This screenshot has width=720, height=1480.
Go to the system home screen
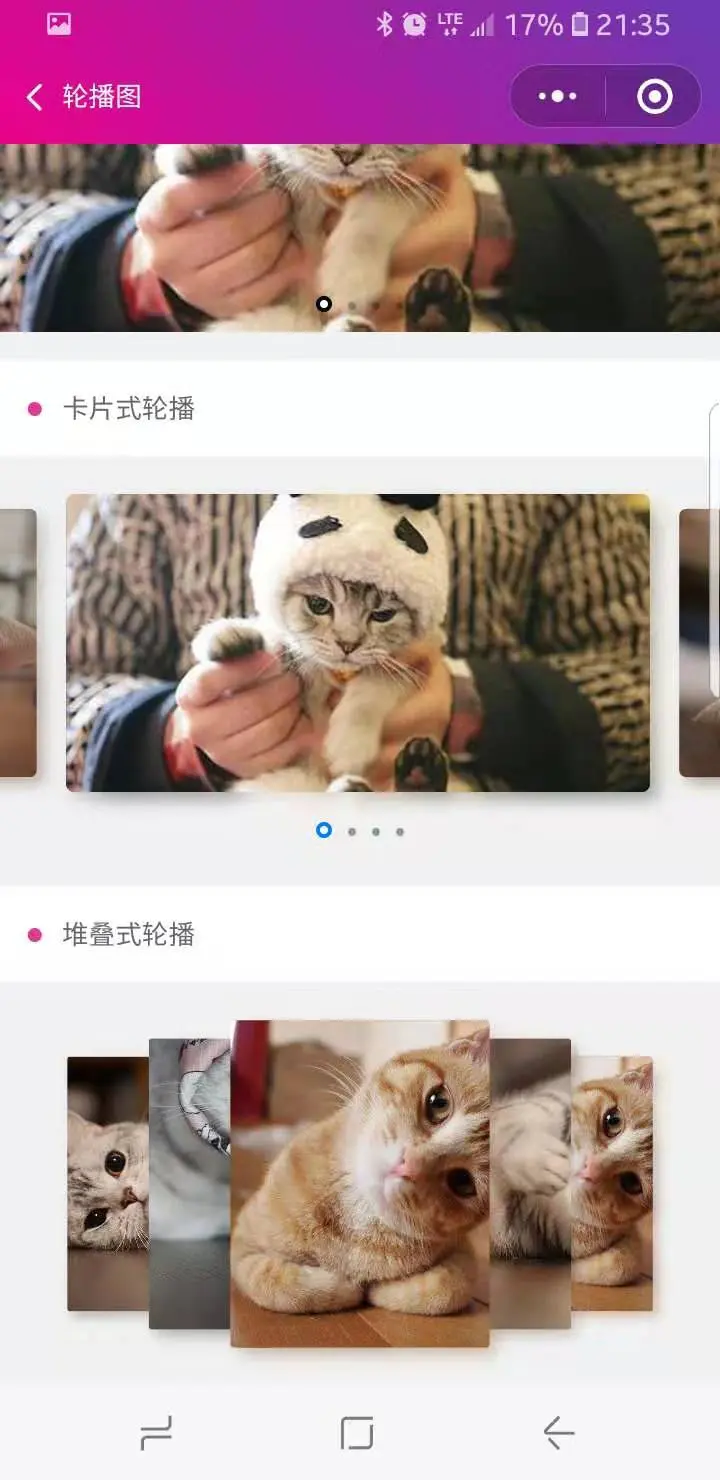click(357, 1433)
